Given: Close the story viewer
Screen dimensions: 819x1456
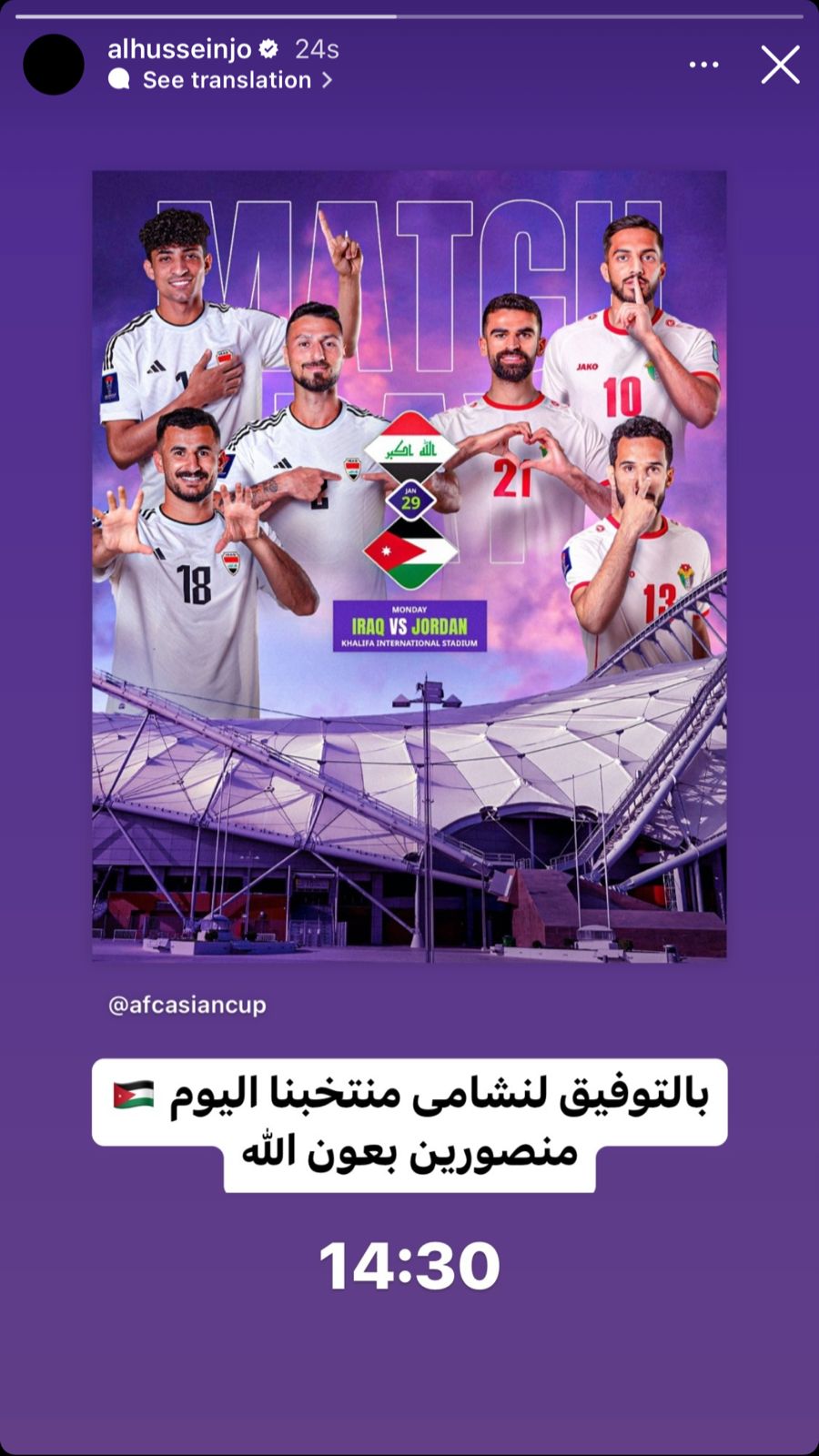Looking at the screenshot, I should tap(780, 66).
